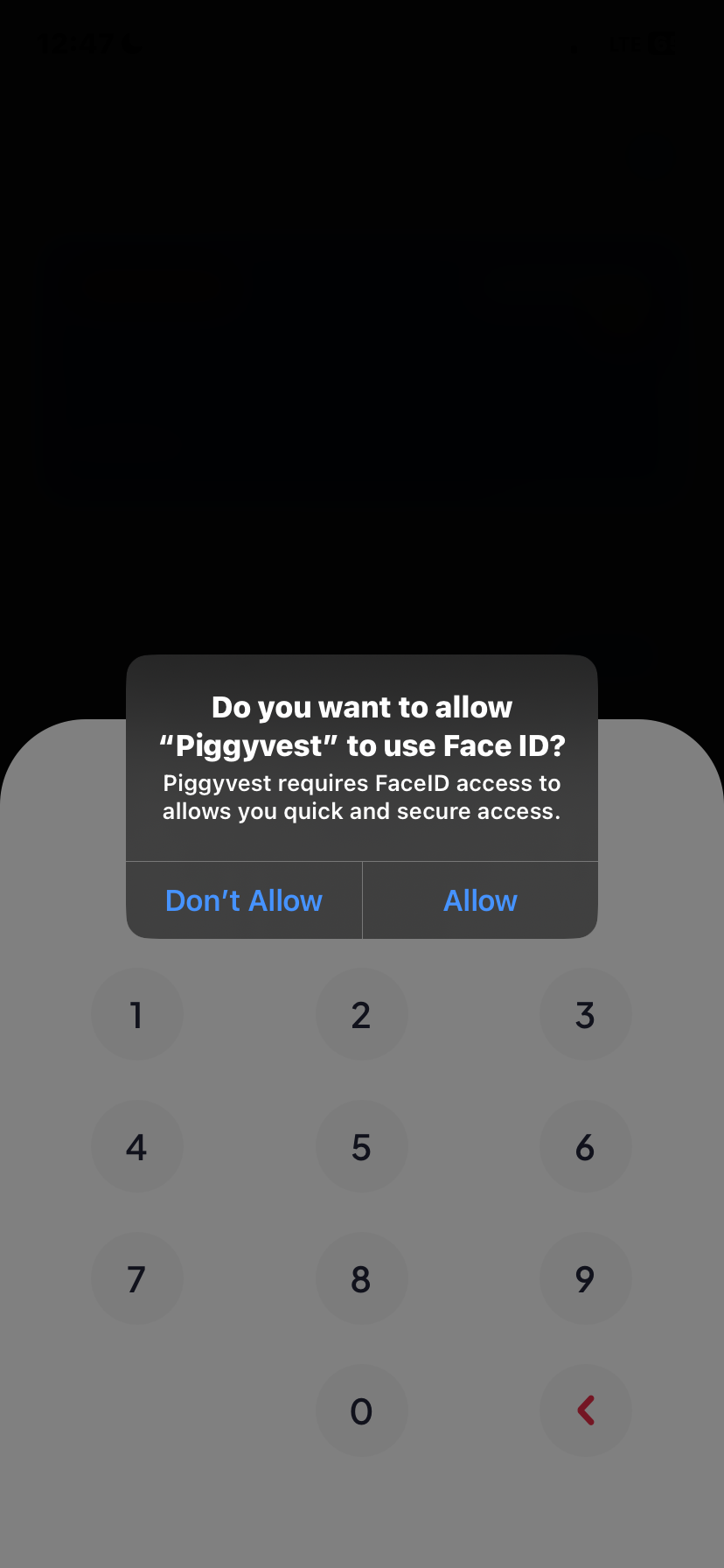Tap the dialog description text about FaceID access
Viewport: 724px width, 1568px height.
362,796
